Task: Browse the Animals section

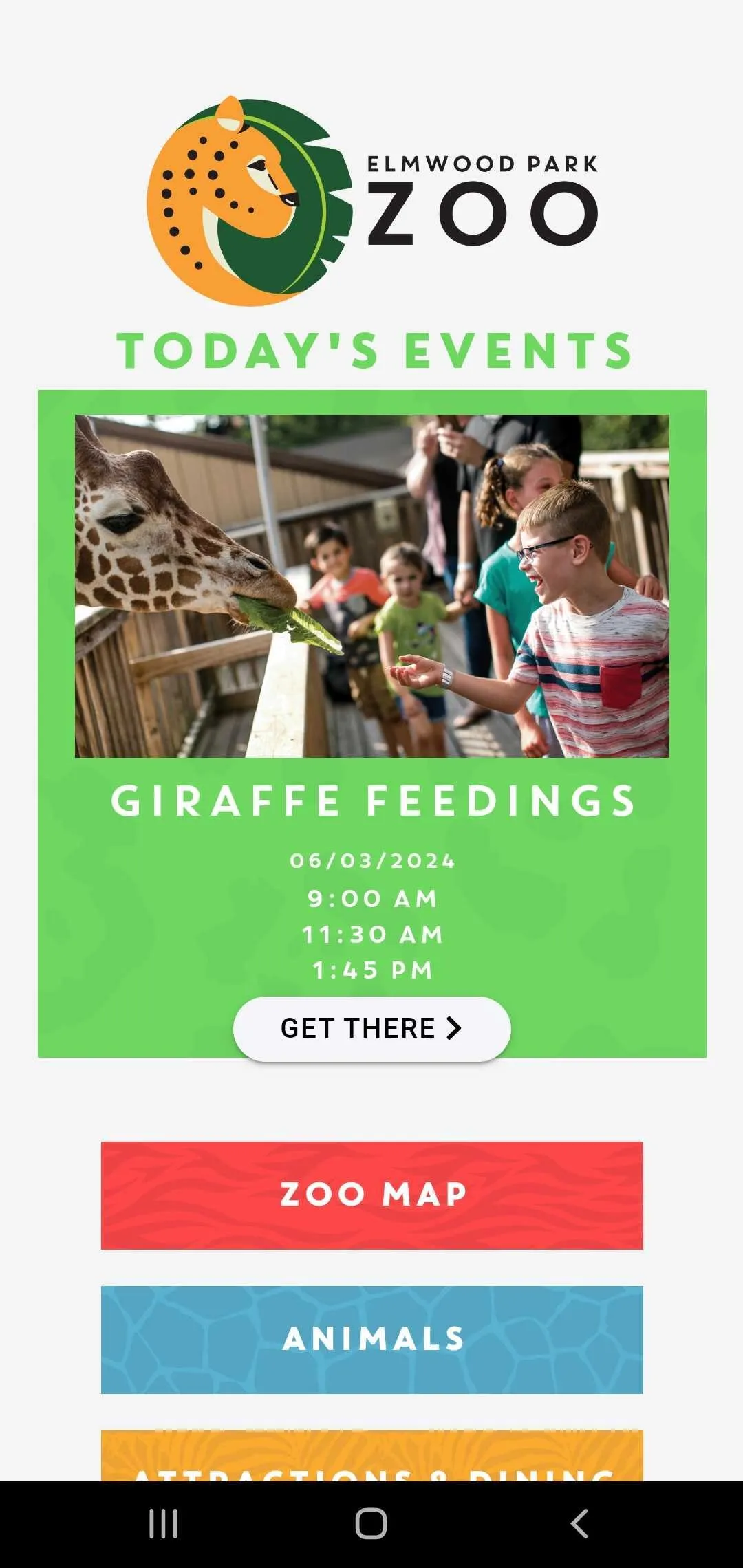Action: tap(371, 1339)
